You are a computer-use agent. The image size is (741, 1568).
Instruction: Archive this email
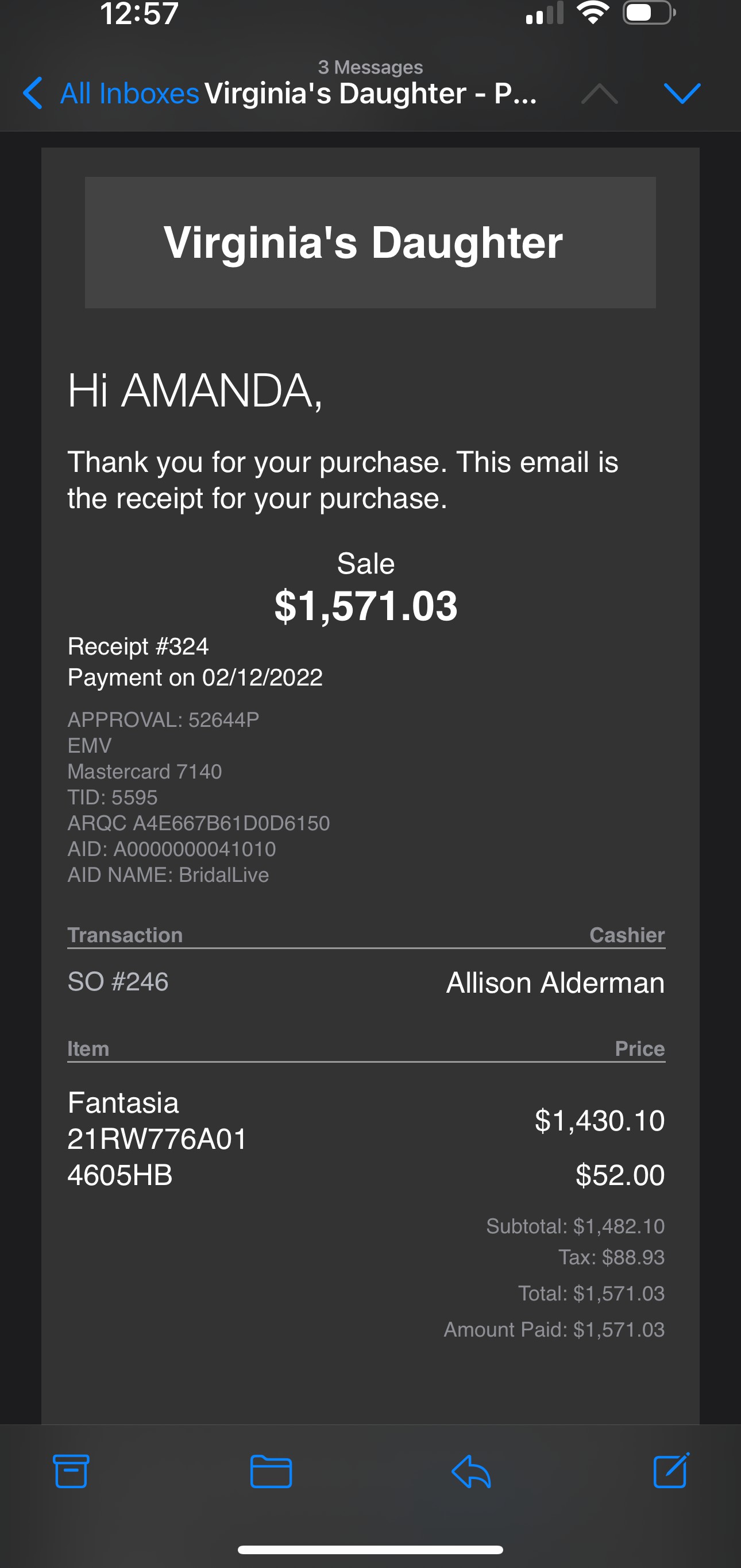tap(71, 1471)
